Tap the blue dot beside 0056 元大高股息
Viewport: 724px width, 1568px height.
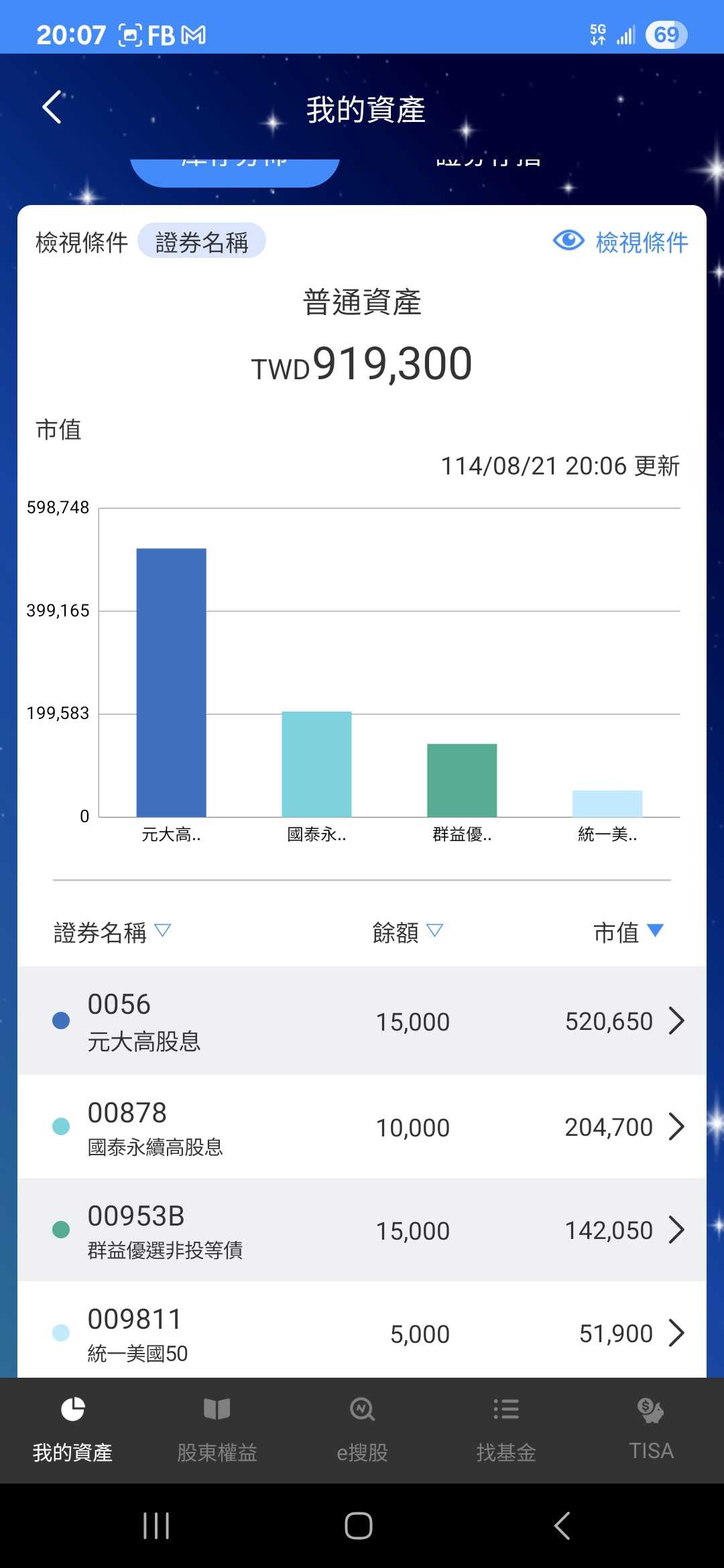[x=60, y=1021]
